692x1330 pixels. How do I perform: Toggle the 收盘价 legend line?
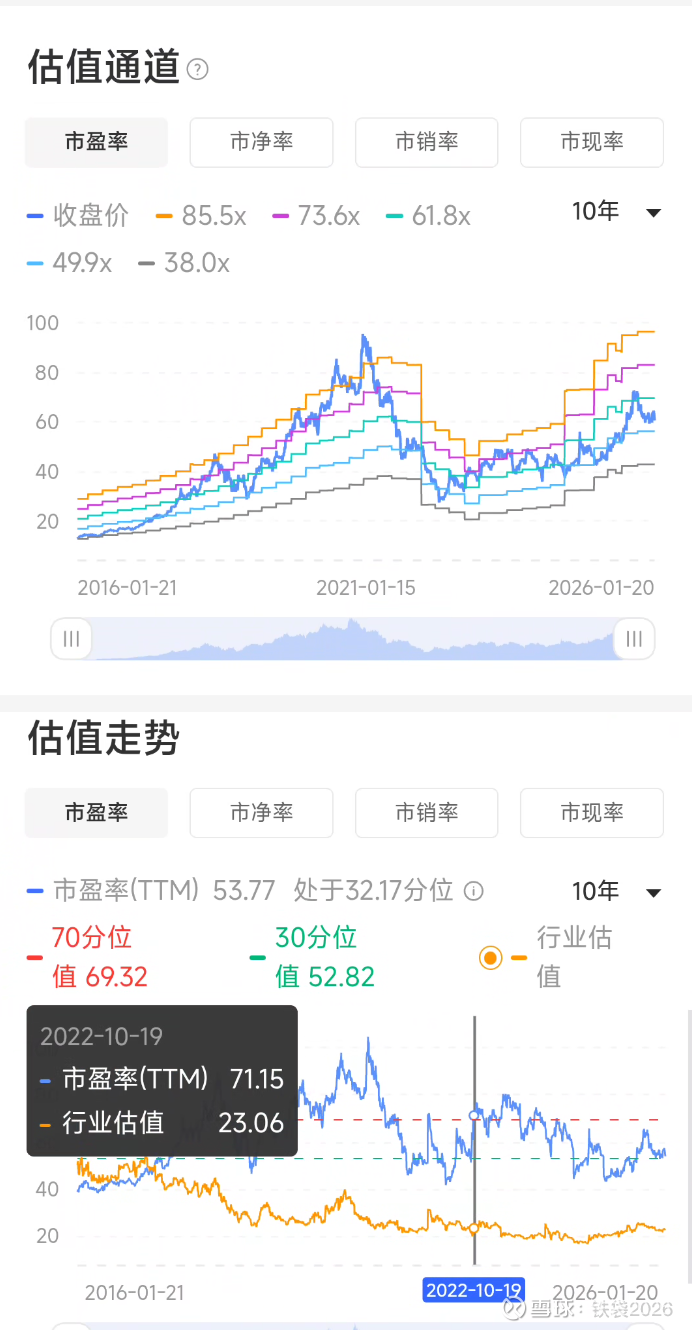[79, 216]
